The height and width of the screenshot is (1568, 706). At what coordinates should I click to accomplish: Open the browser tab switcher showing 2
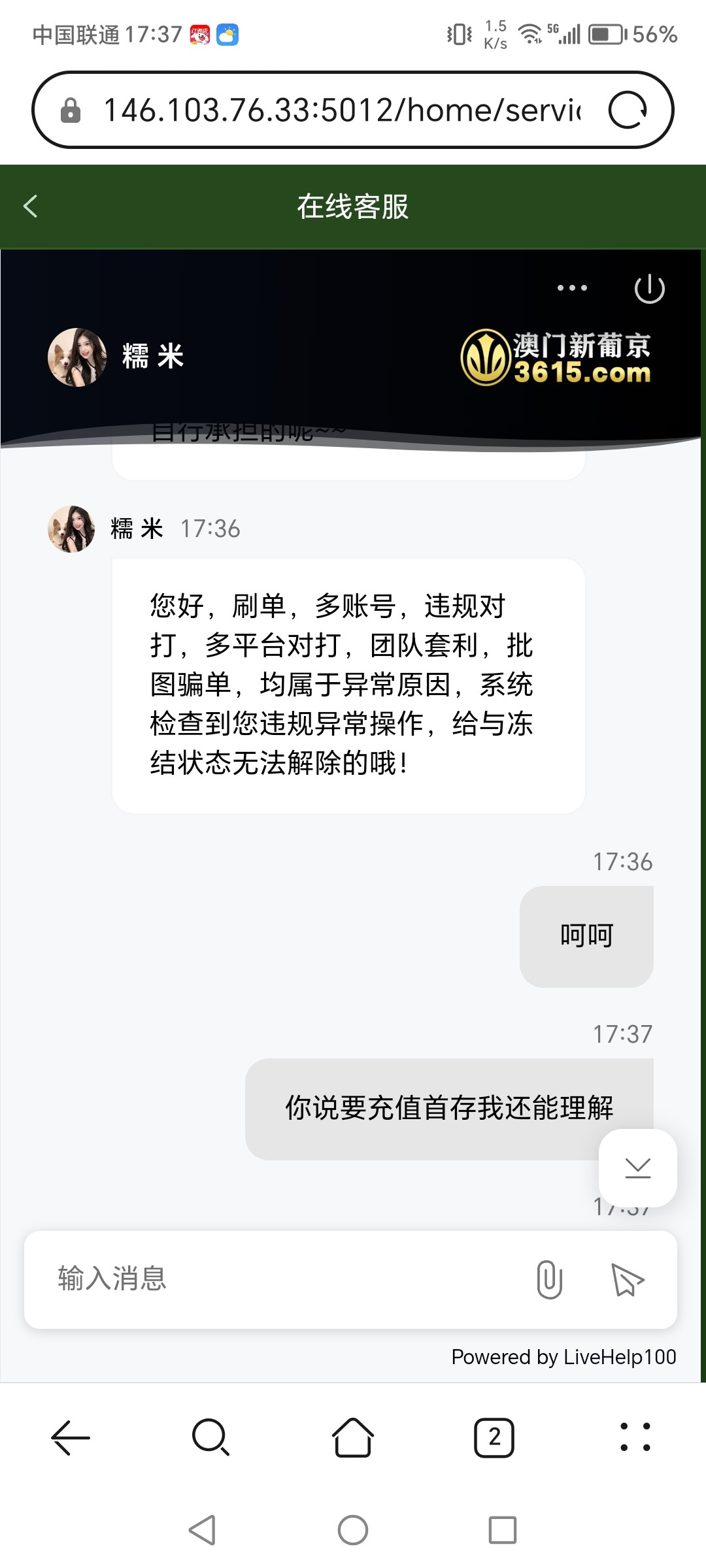click(494, 1437)
